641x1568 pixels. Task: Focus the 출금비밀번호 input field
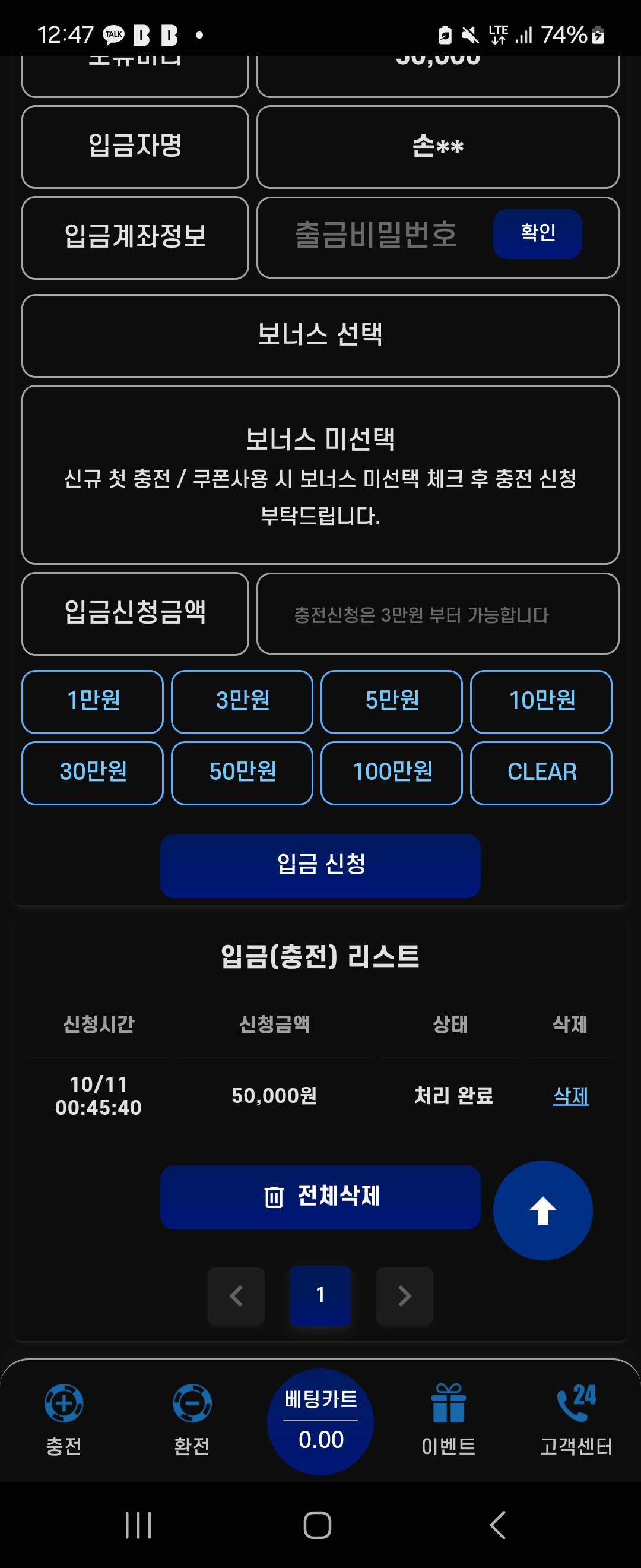(x=375, y=236)
